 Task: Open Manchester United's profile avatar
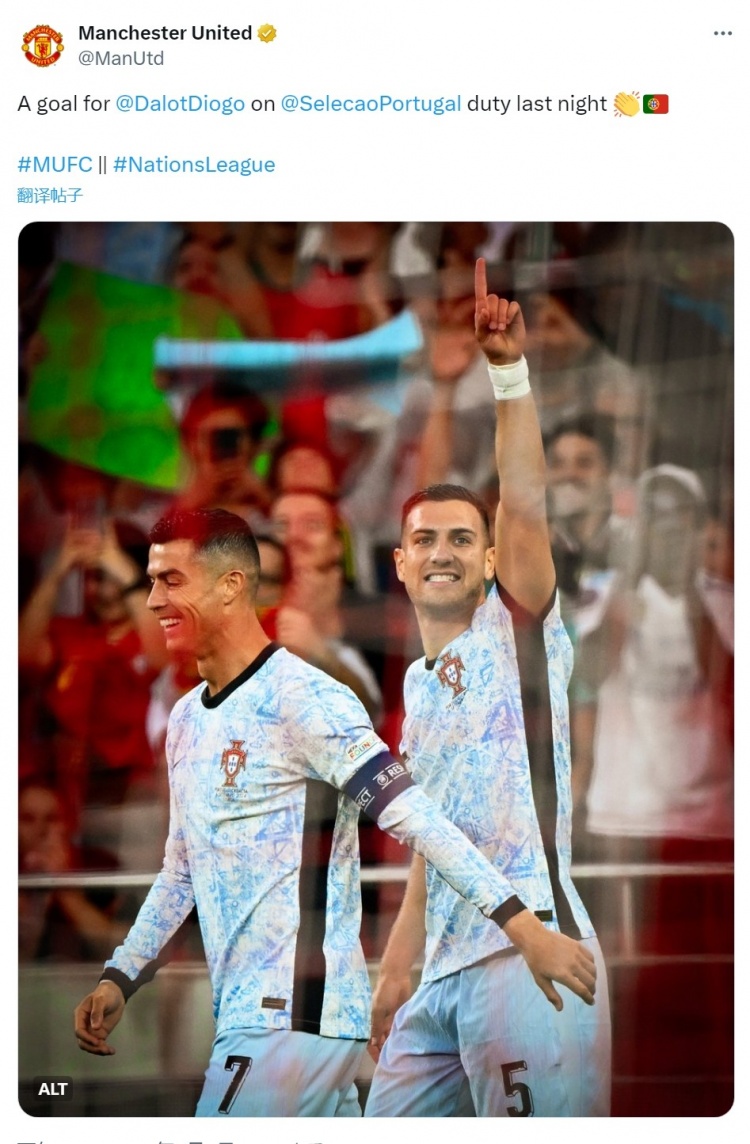[x=42, y=45]
